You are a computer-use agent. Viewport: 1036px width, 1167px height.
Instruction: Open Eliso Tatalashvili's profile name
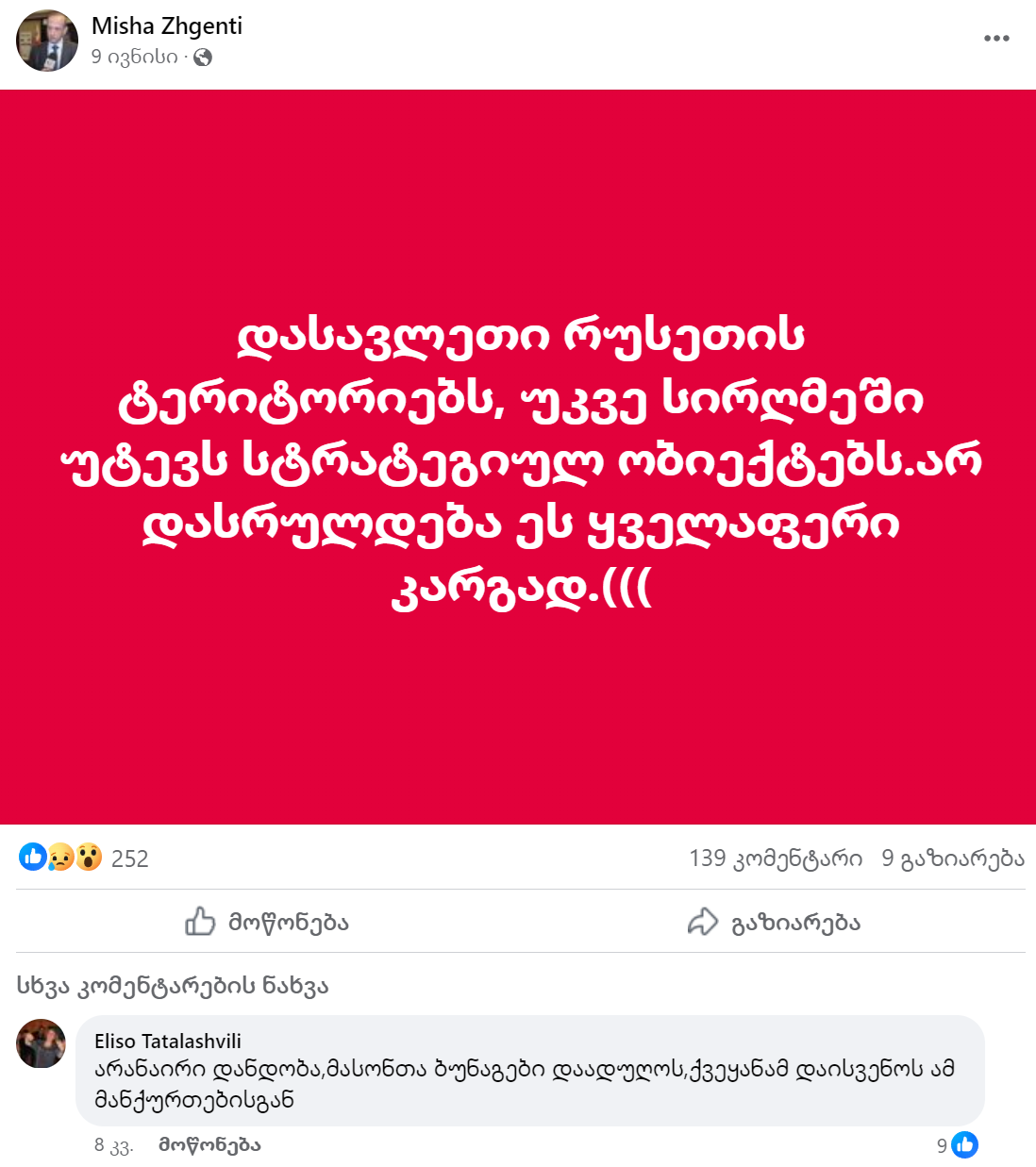[168, 1042]
